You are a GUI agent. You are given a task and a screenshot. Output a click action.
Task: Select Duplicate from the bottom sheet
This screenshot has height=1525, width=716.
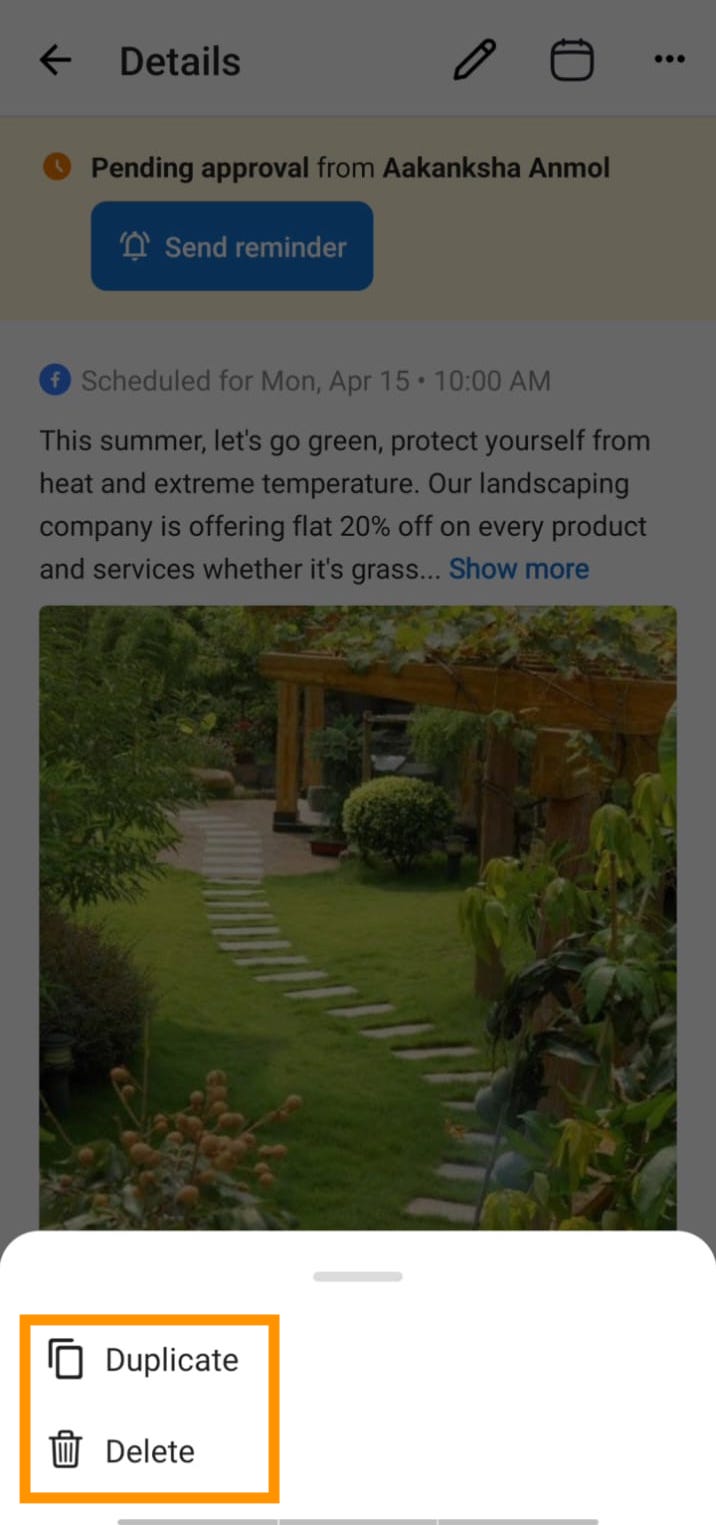[x=145, y=1360]
